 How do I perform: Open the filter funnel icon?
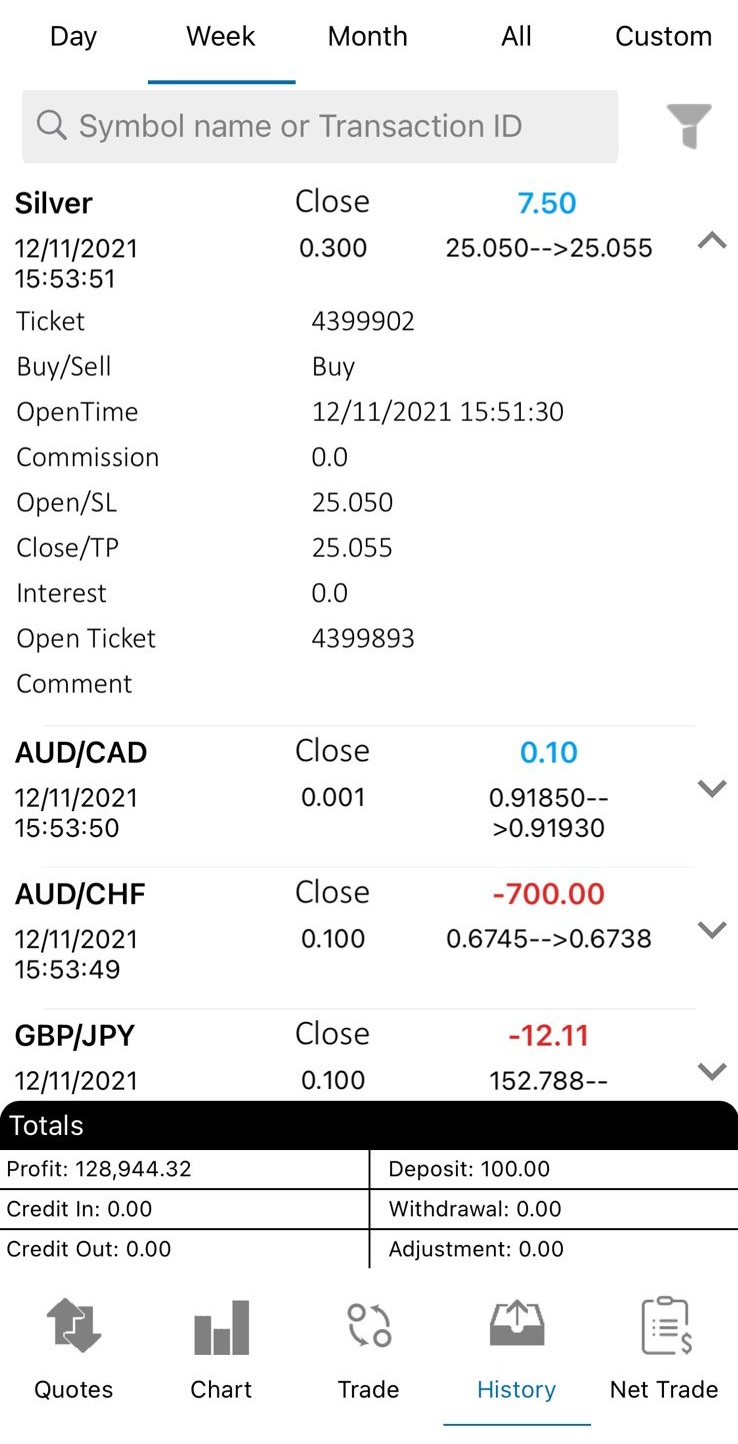[689, 127]
